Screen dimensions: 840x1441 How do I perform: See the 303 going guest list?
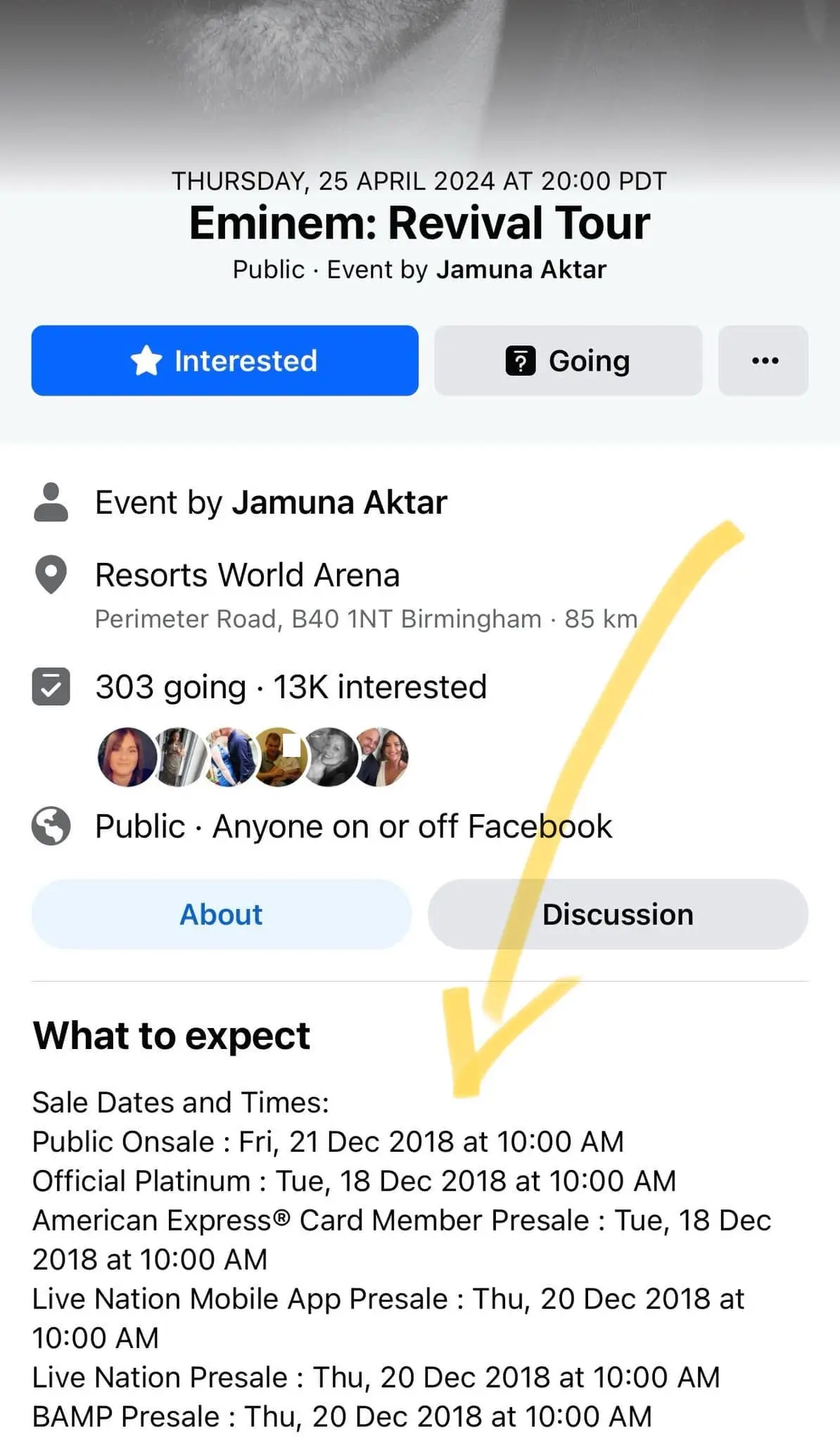pyautogui.click(x=171, y=687)
